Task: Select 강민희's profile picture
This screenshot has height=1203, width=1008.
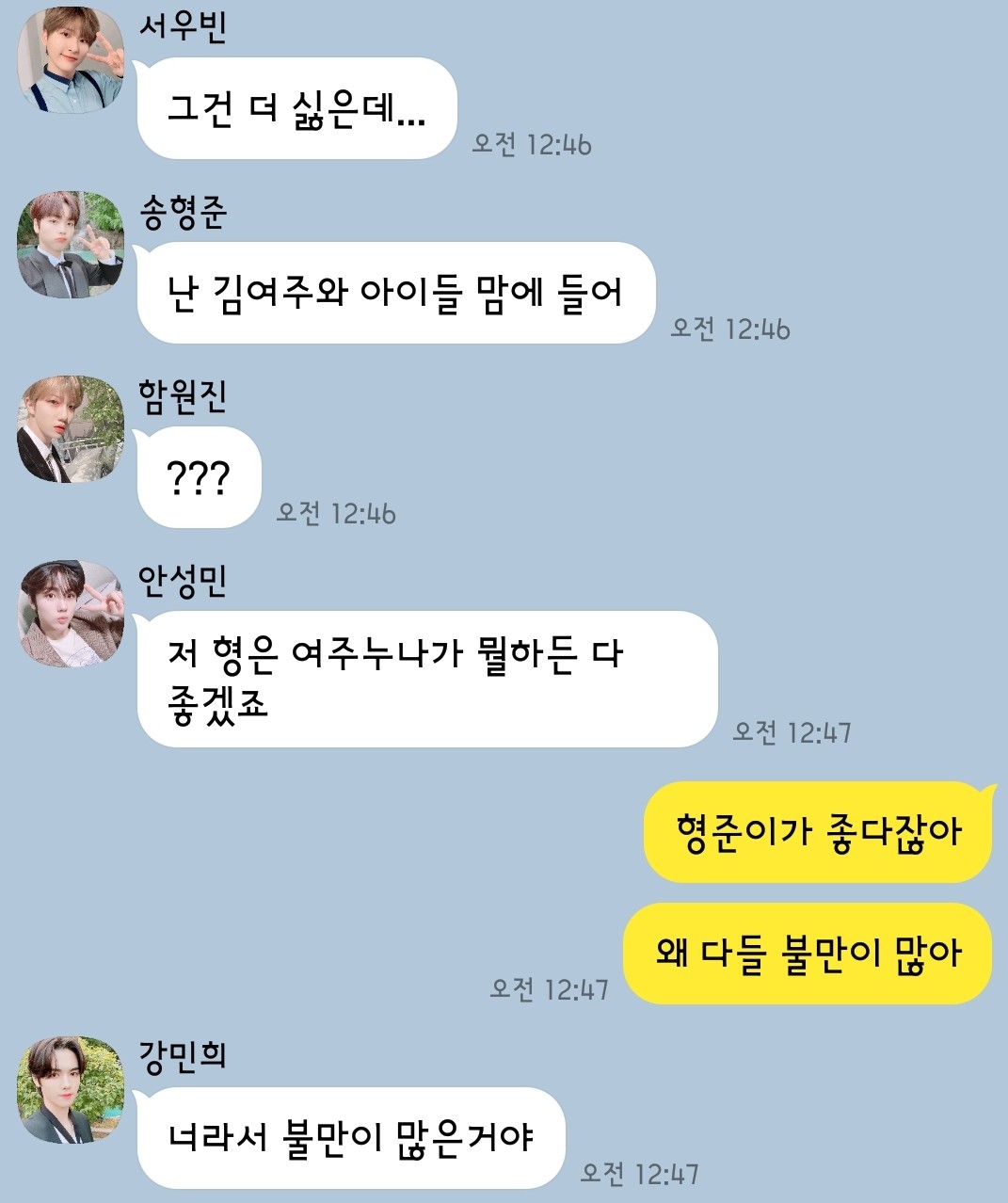Action: pos(71,1090)
